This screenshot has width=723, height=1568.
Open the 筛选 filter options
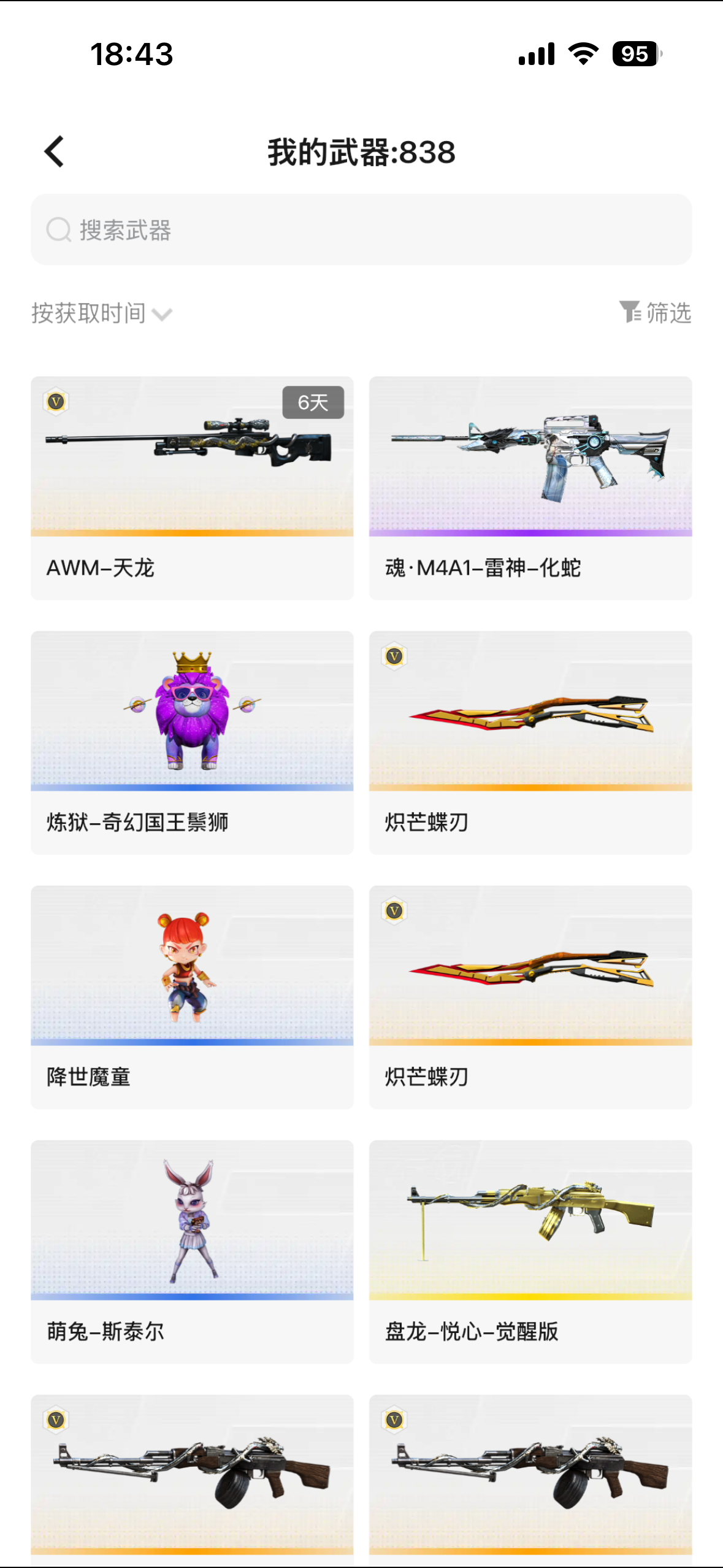pos(655,313)
